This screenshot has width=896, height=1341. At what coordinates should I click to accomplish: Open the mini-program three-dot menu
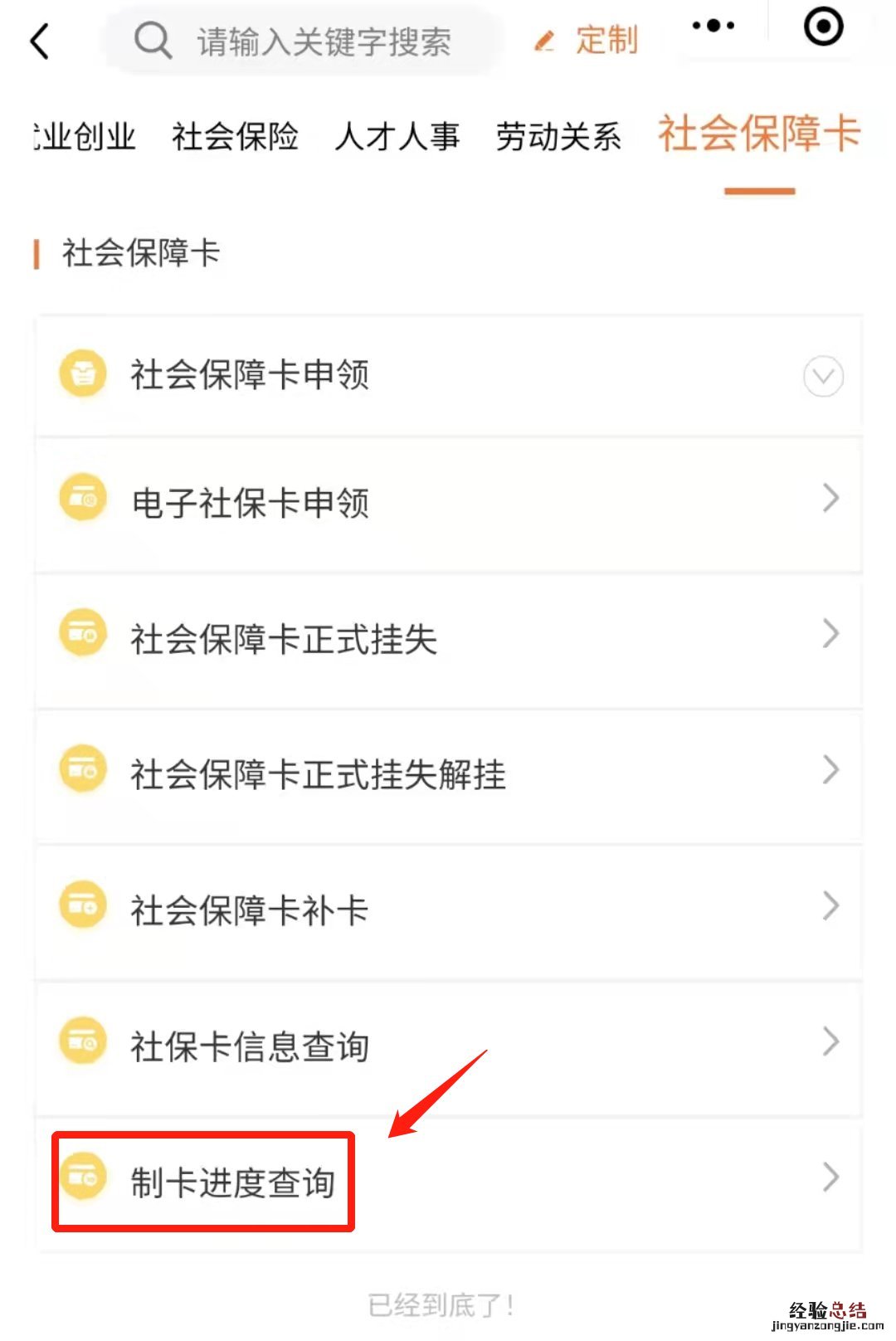[713, 26]
